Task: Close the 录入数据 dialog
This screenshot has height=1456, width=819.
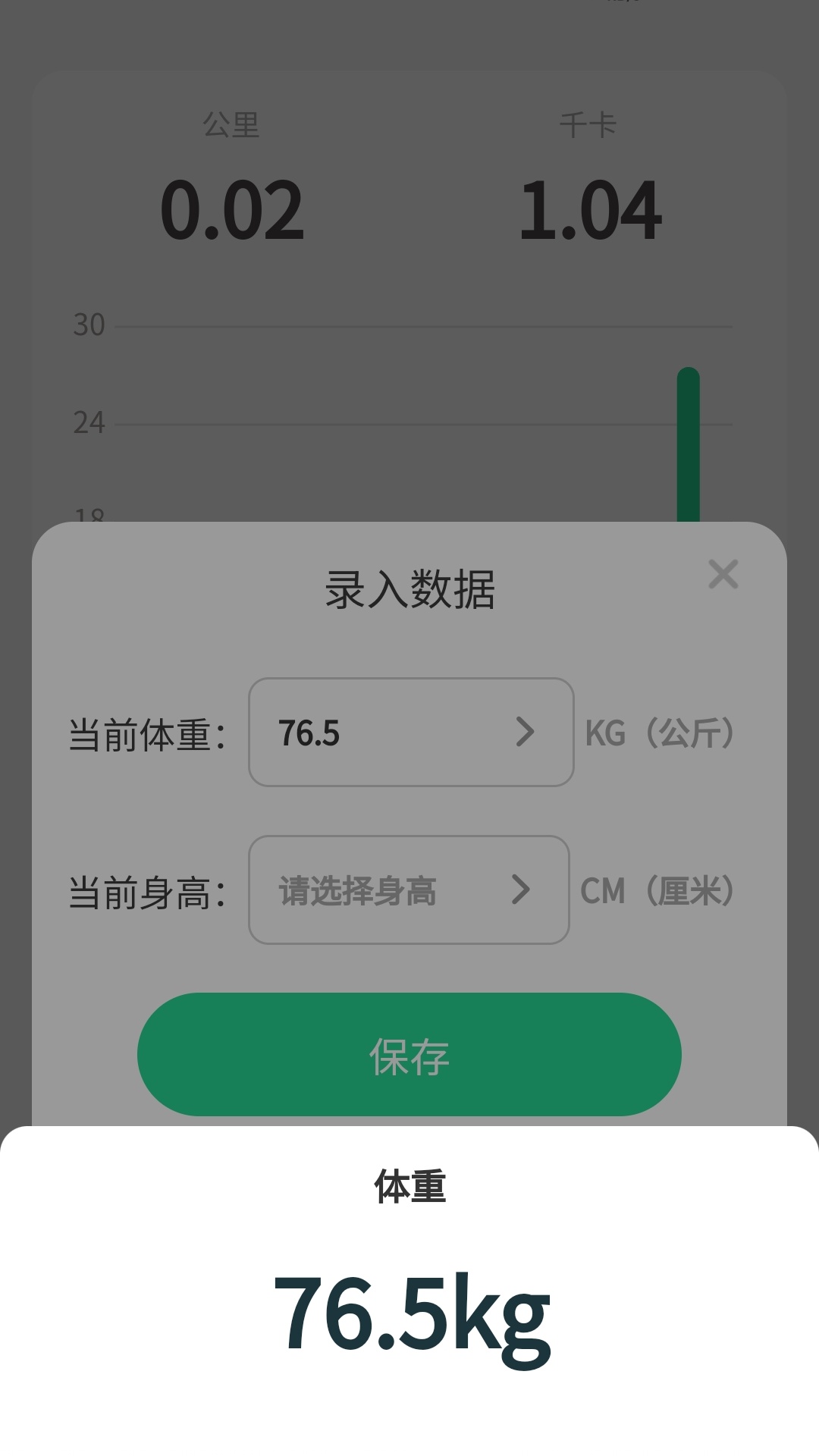Action: click(723, 574)
